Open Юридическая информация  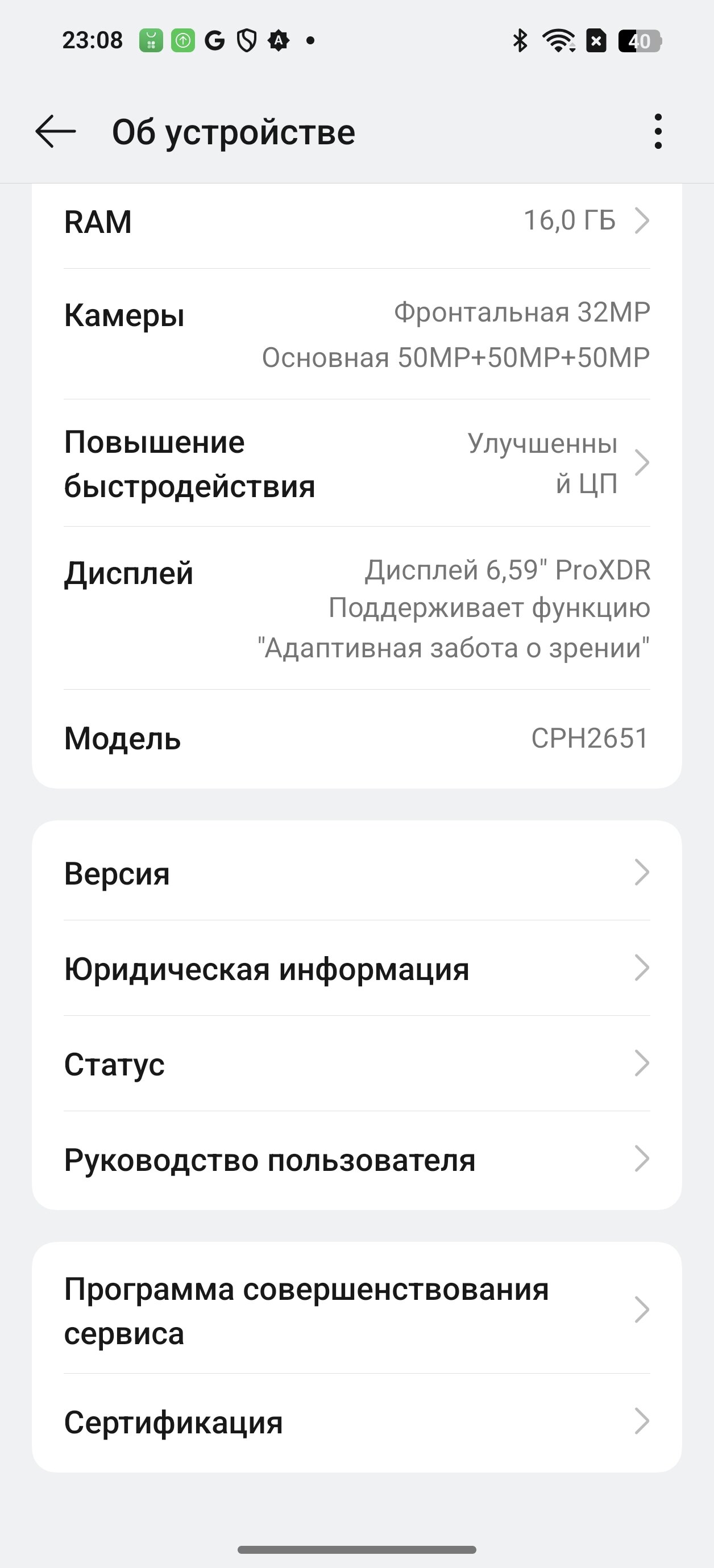(357, 969)
